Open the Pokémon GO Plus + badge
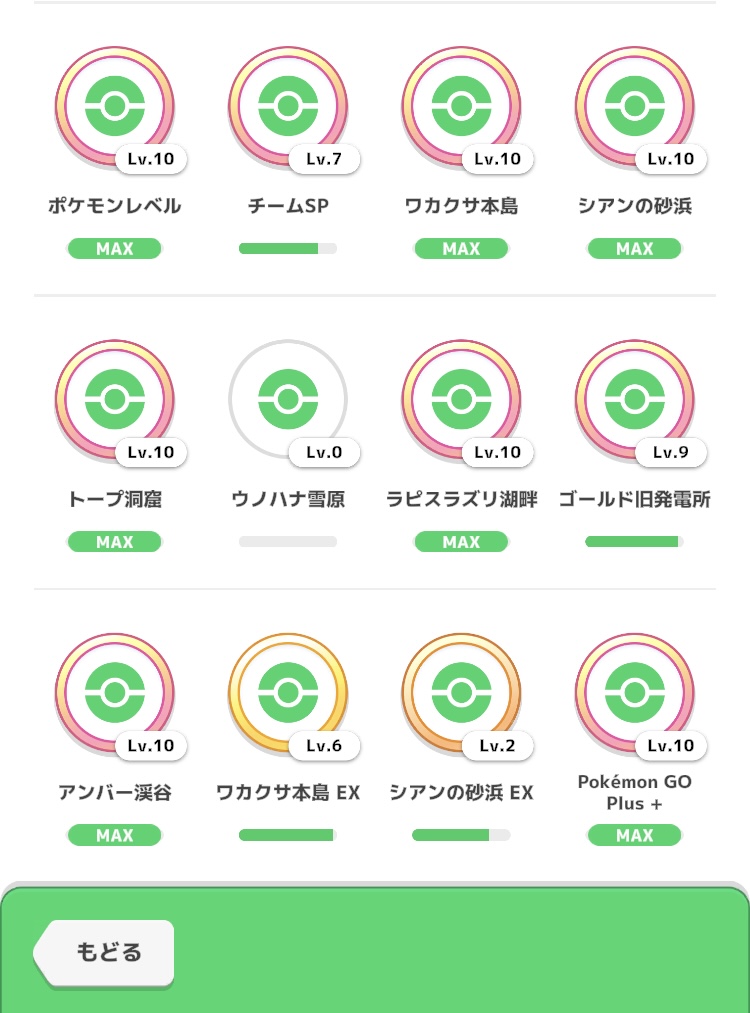This screenshot has width=750, height=1013. (634, 693)
